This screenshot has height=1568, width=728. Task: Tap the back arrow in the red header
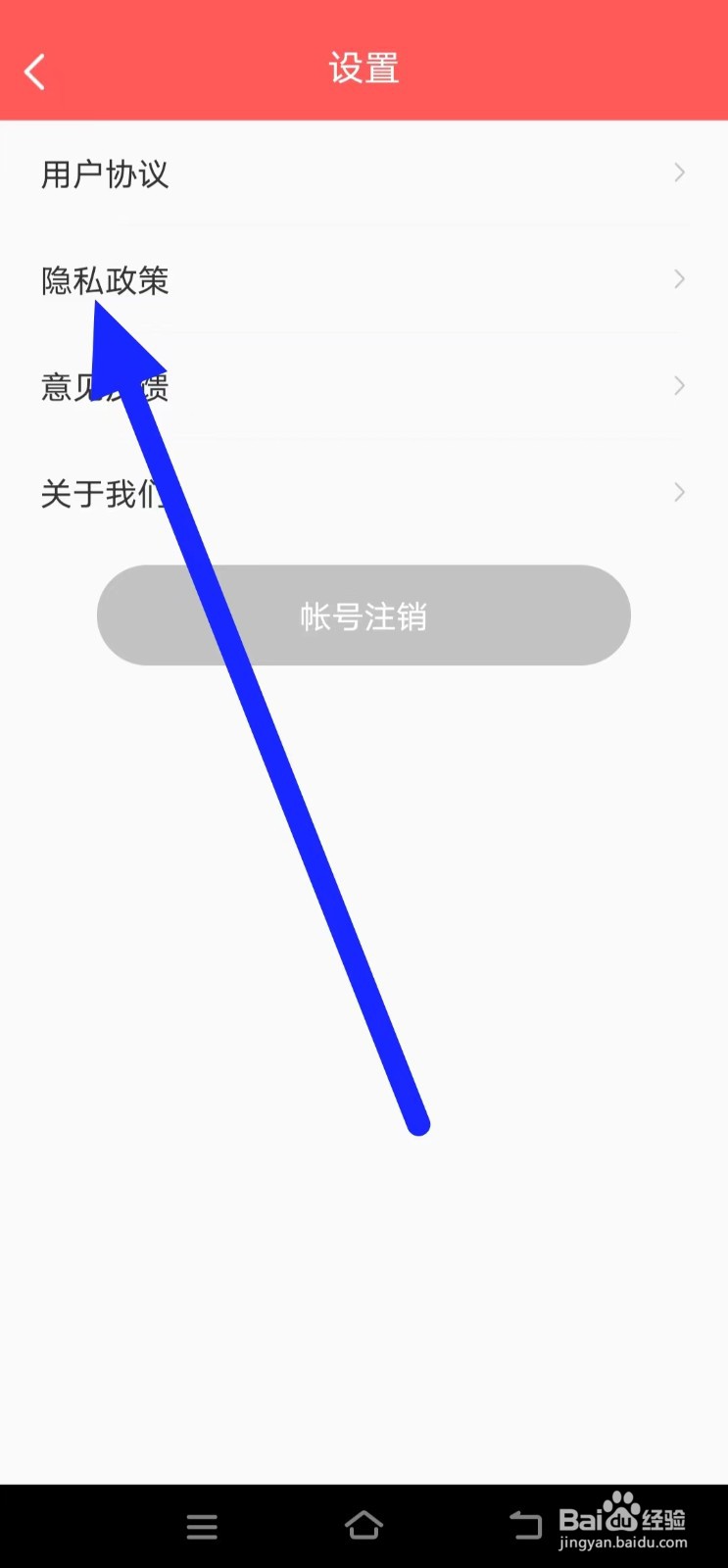[35, 71]
